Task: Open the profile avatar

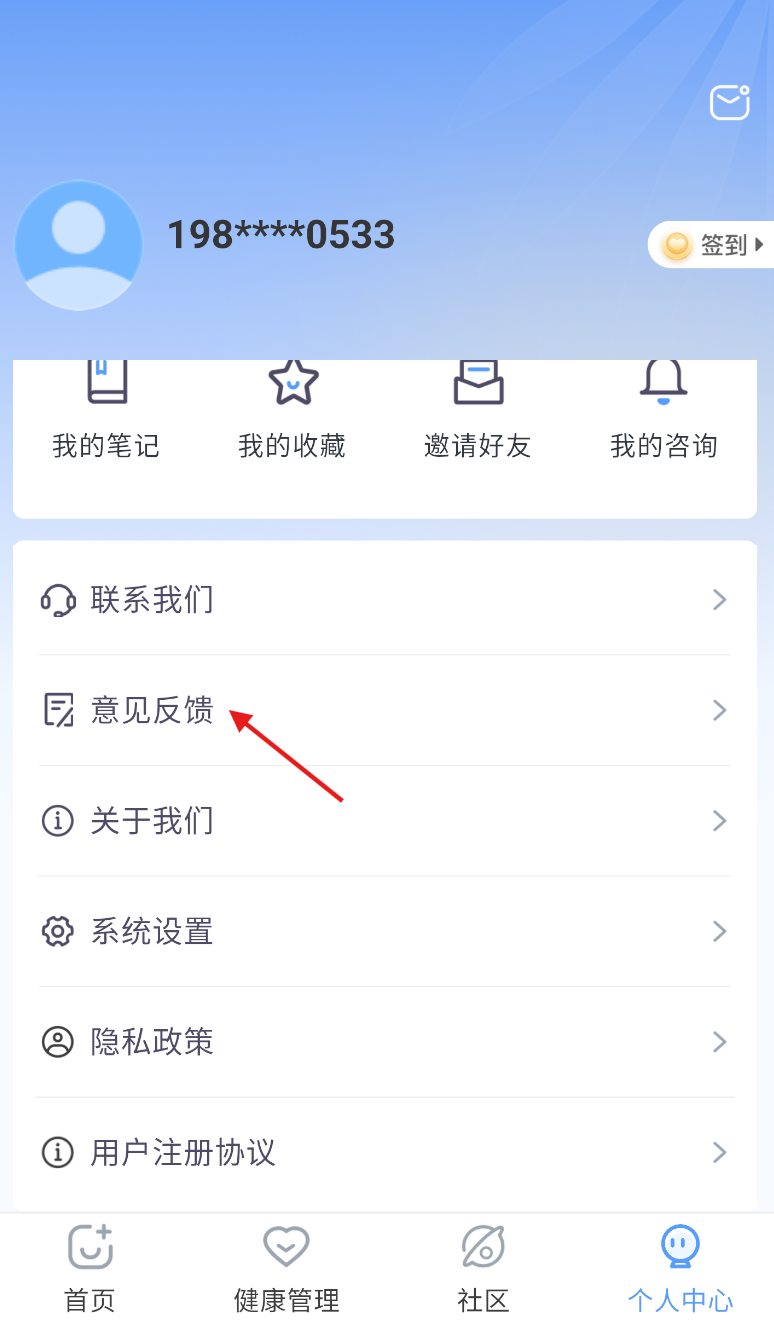Action: [78, 245]
